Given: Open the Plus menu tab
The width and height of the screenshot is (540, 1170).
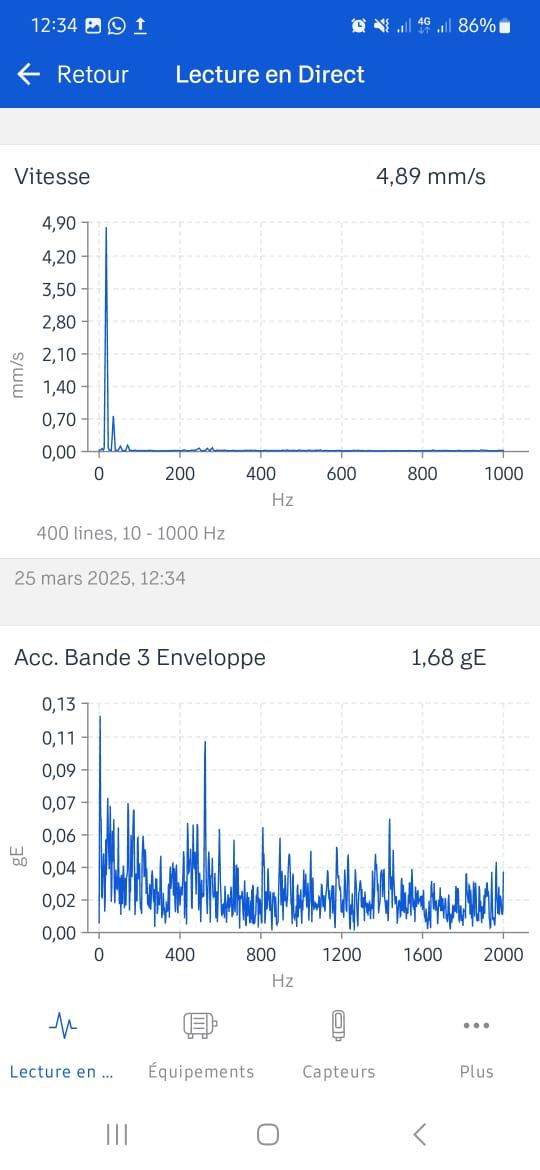Looking at the screenshot, I should [x=477, y=1047].
